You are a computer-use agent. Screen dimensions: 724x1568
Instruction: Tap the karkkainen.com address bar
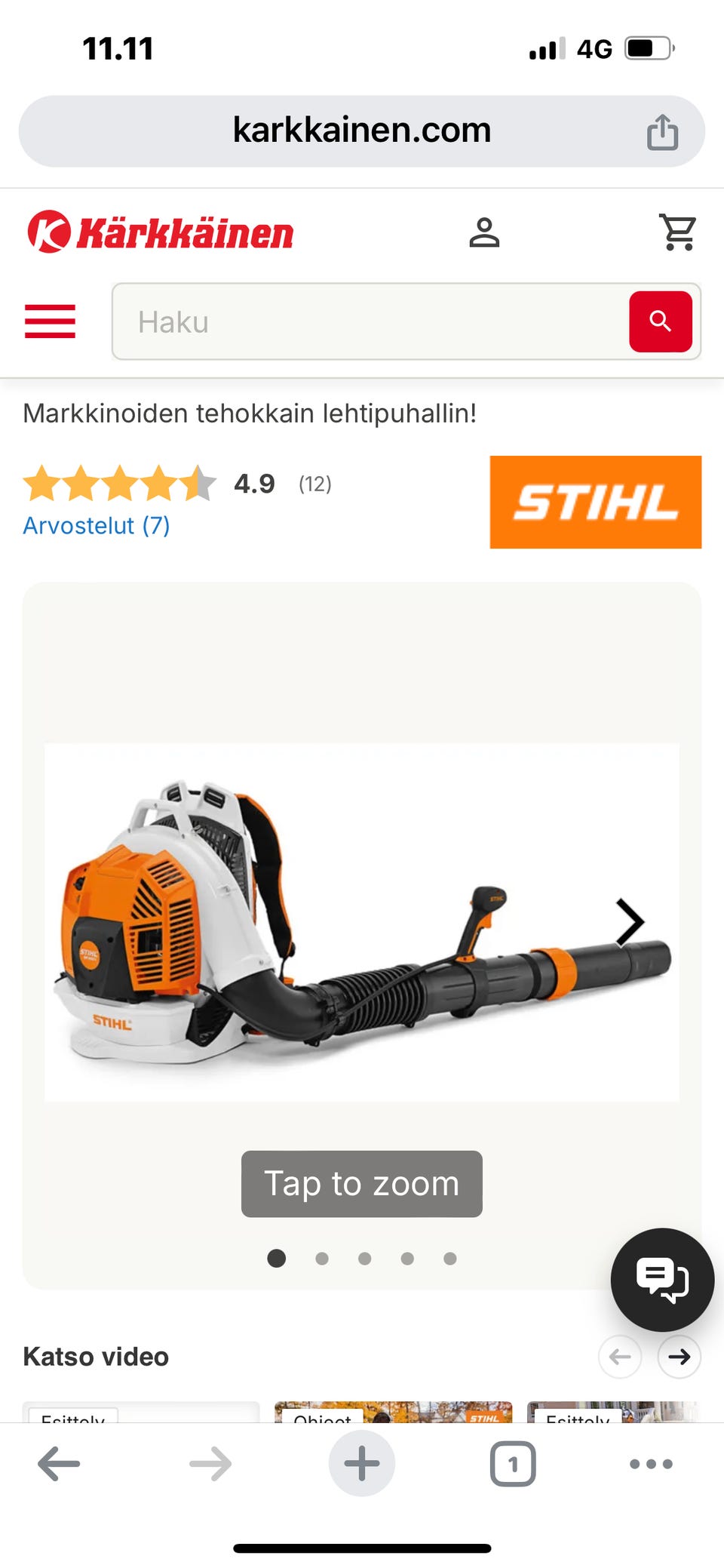coord(362,131)
